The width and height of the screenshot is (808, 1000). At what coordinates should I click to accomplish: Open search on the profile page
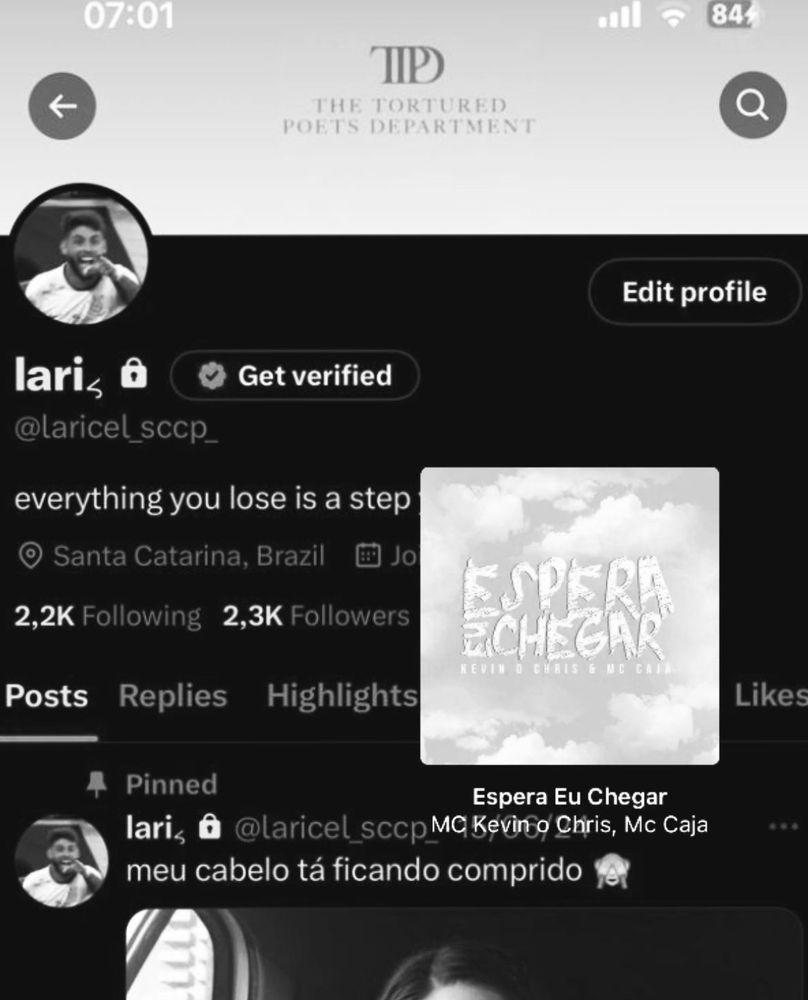[753, 105]
